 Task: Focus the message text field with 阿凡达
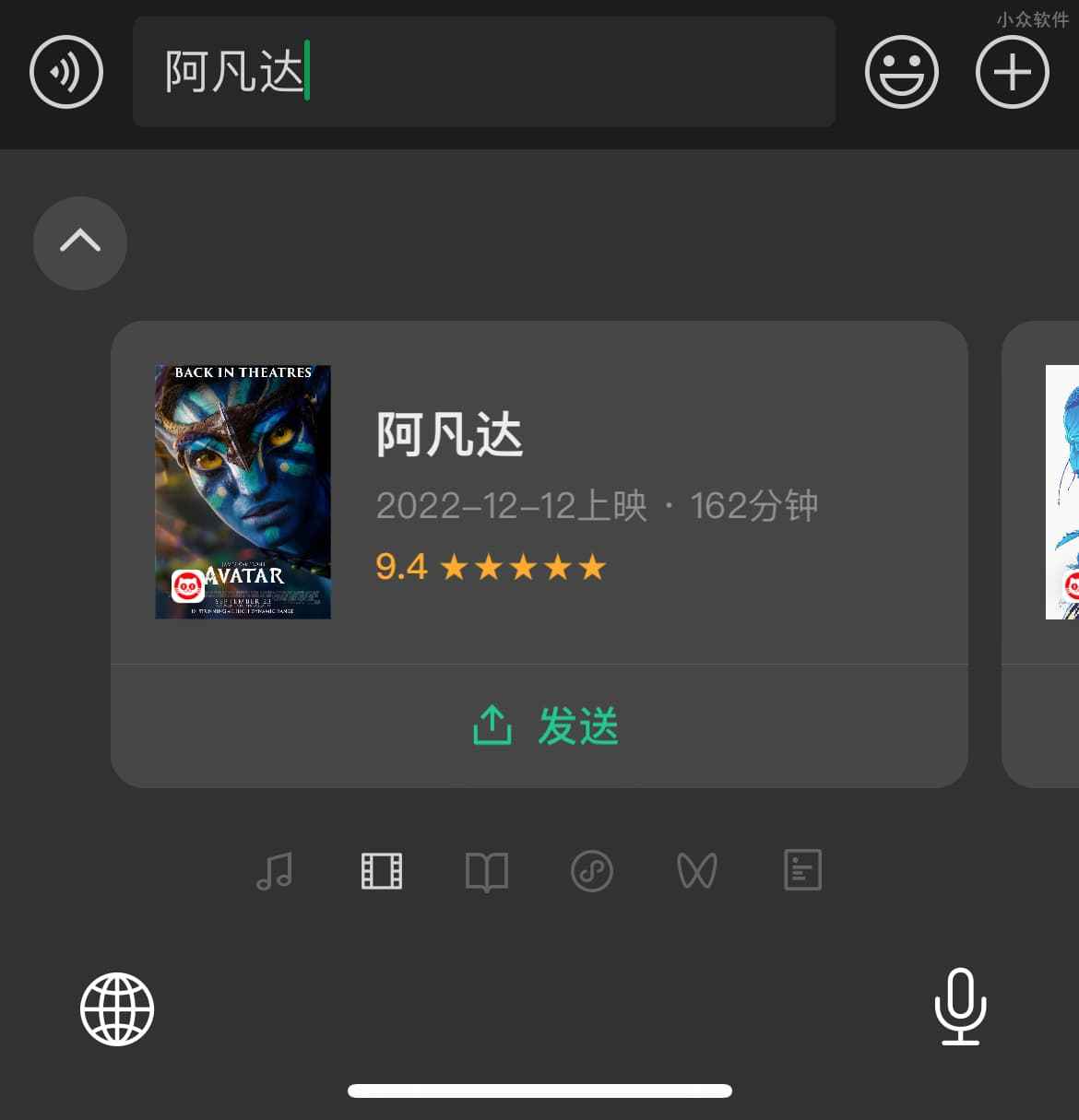point(483,72)
